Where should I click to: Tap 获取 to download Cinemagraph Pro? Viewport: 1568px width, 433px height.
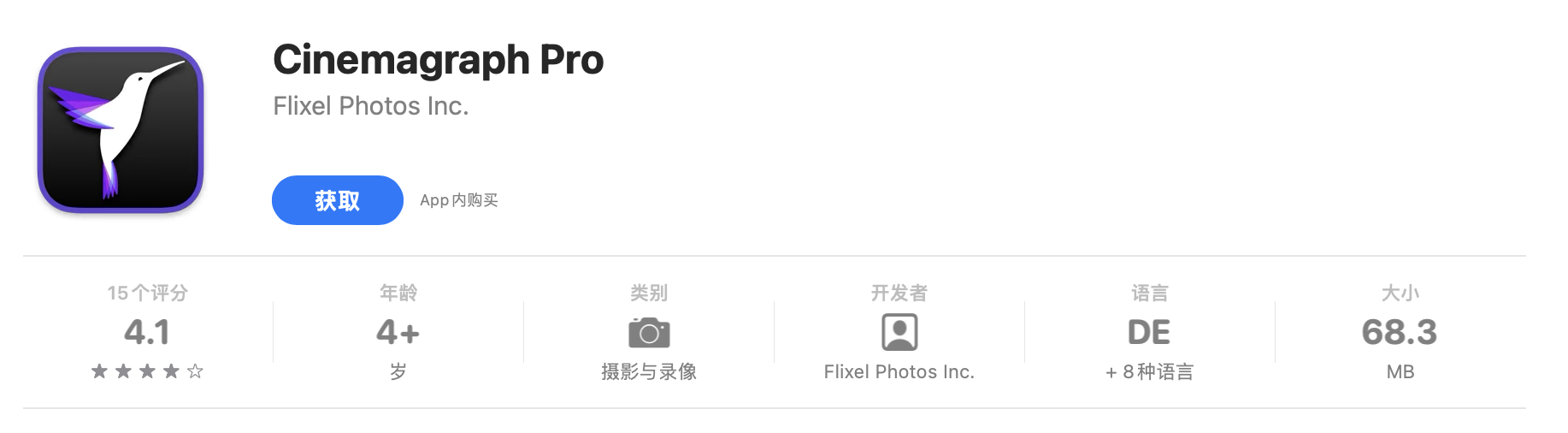click(x=337, y=200)
